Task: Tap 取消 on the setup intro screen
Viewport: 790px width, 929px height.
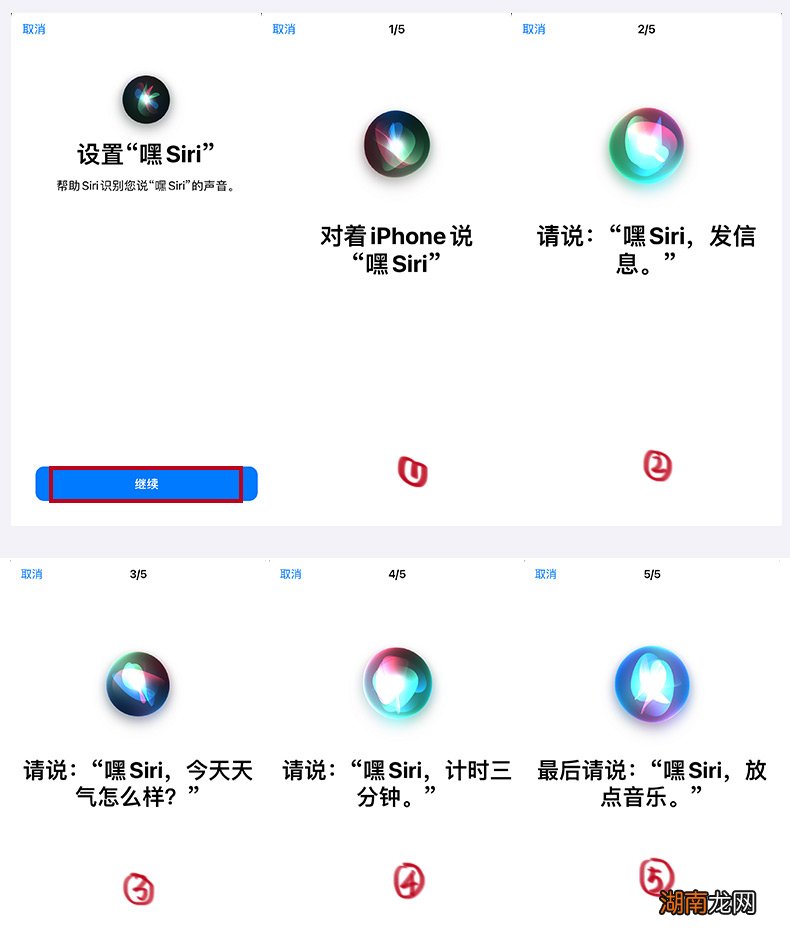Action: tap(33, 29)
